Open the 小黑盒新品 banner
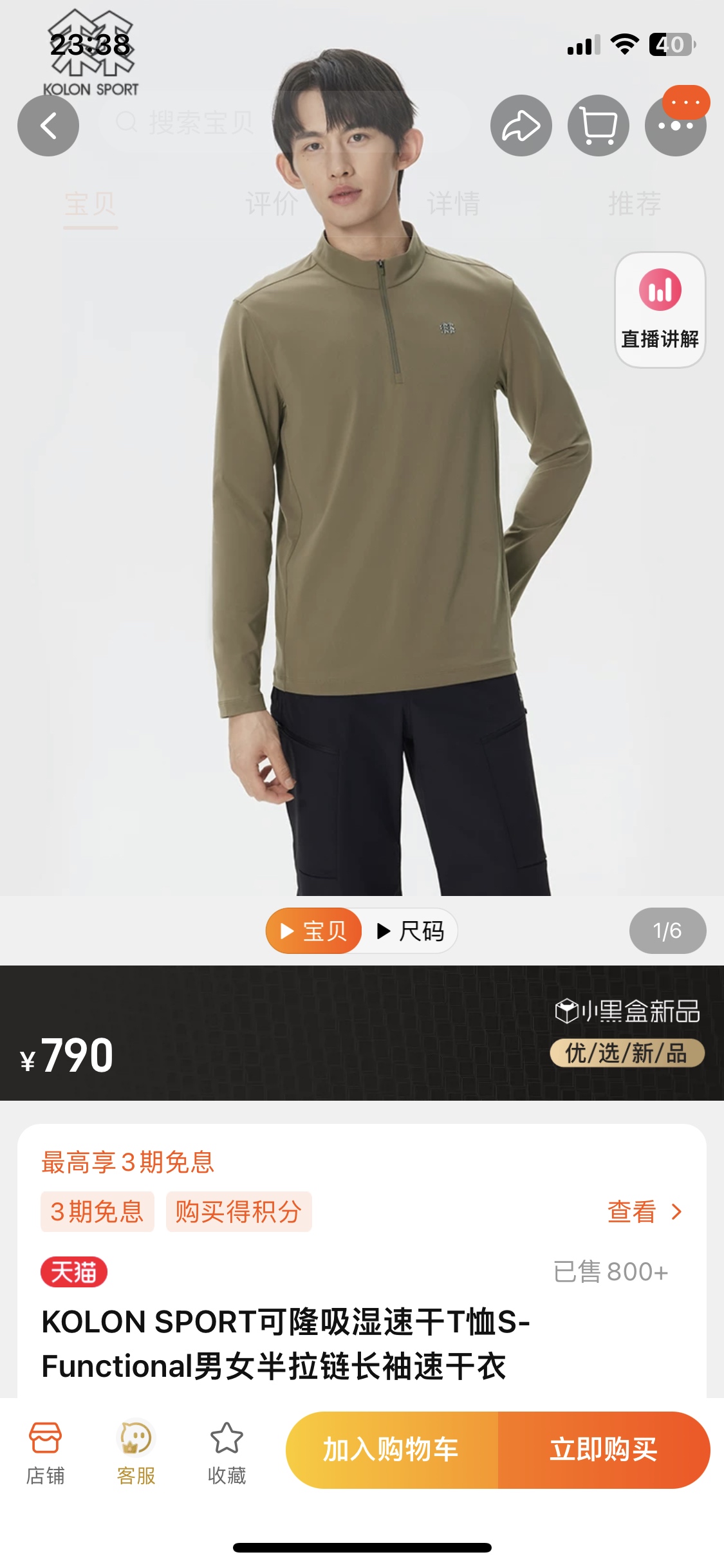This screenshot has width=724, height=1568. [x=627, y=1012]
